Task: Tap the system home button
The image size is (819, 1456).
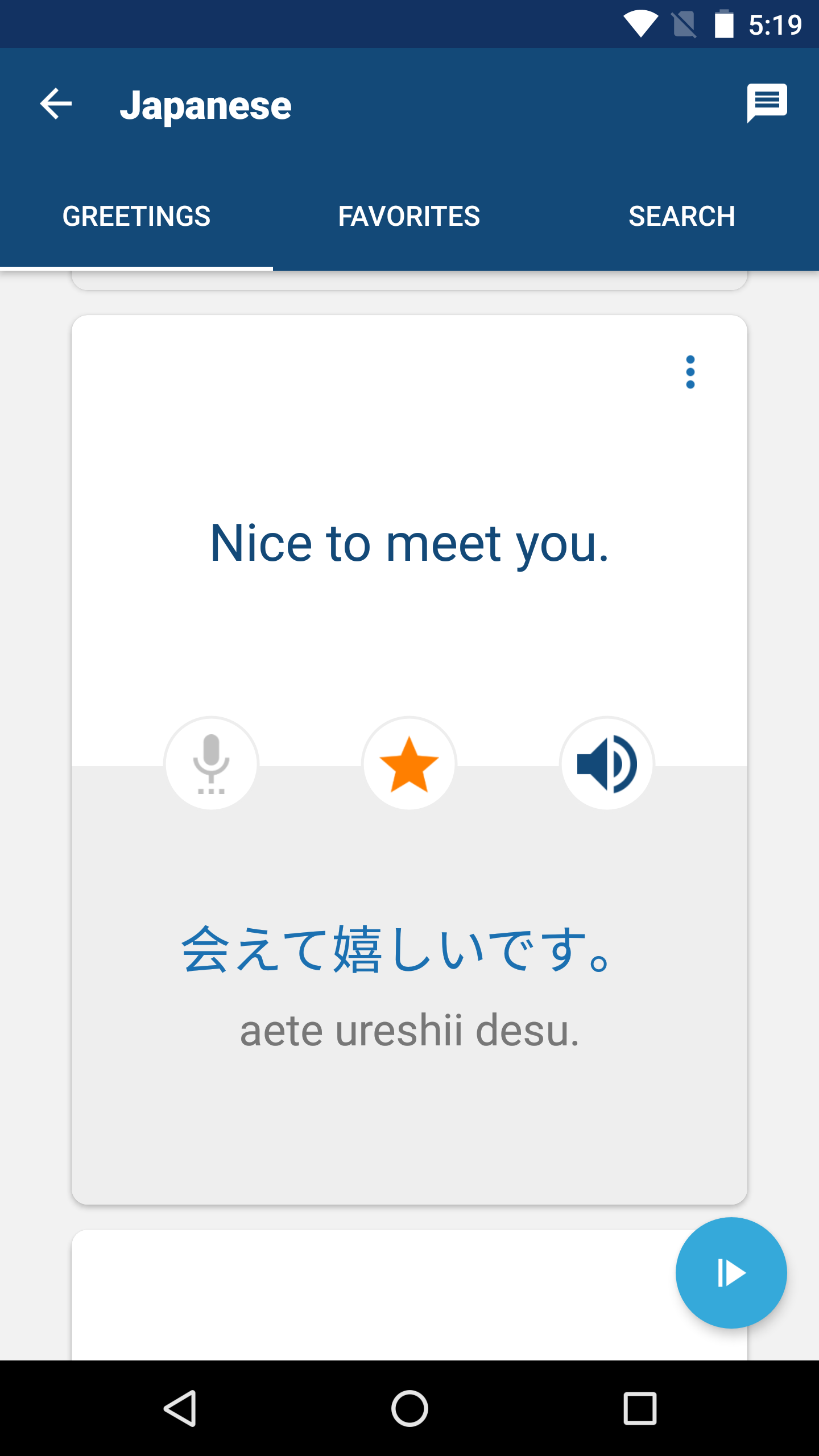Action: 409,1408
